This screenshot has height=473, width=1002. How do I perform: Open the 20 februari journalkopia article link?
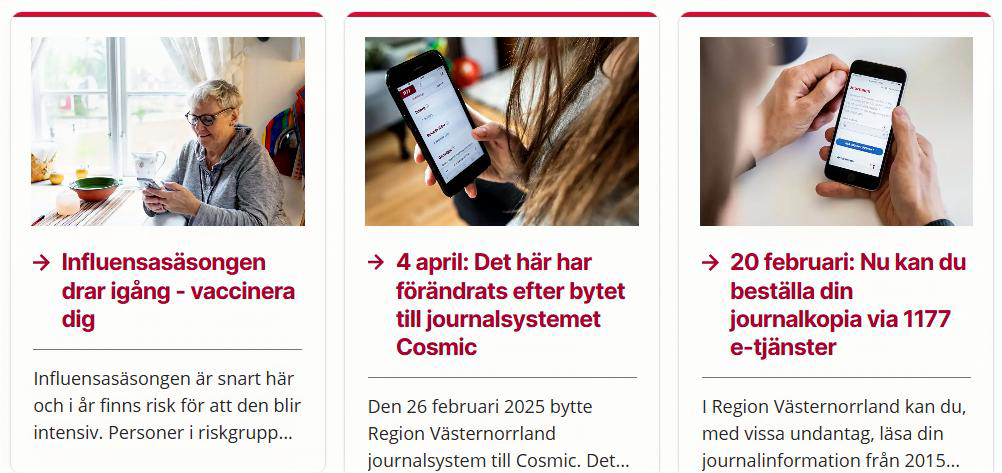pyautogui.click(x=847, y=305)
